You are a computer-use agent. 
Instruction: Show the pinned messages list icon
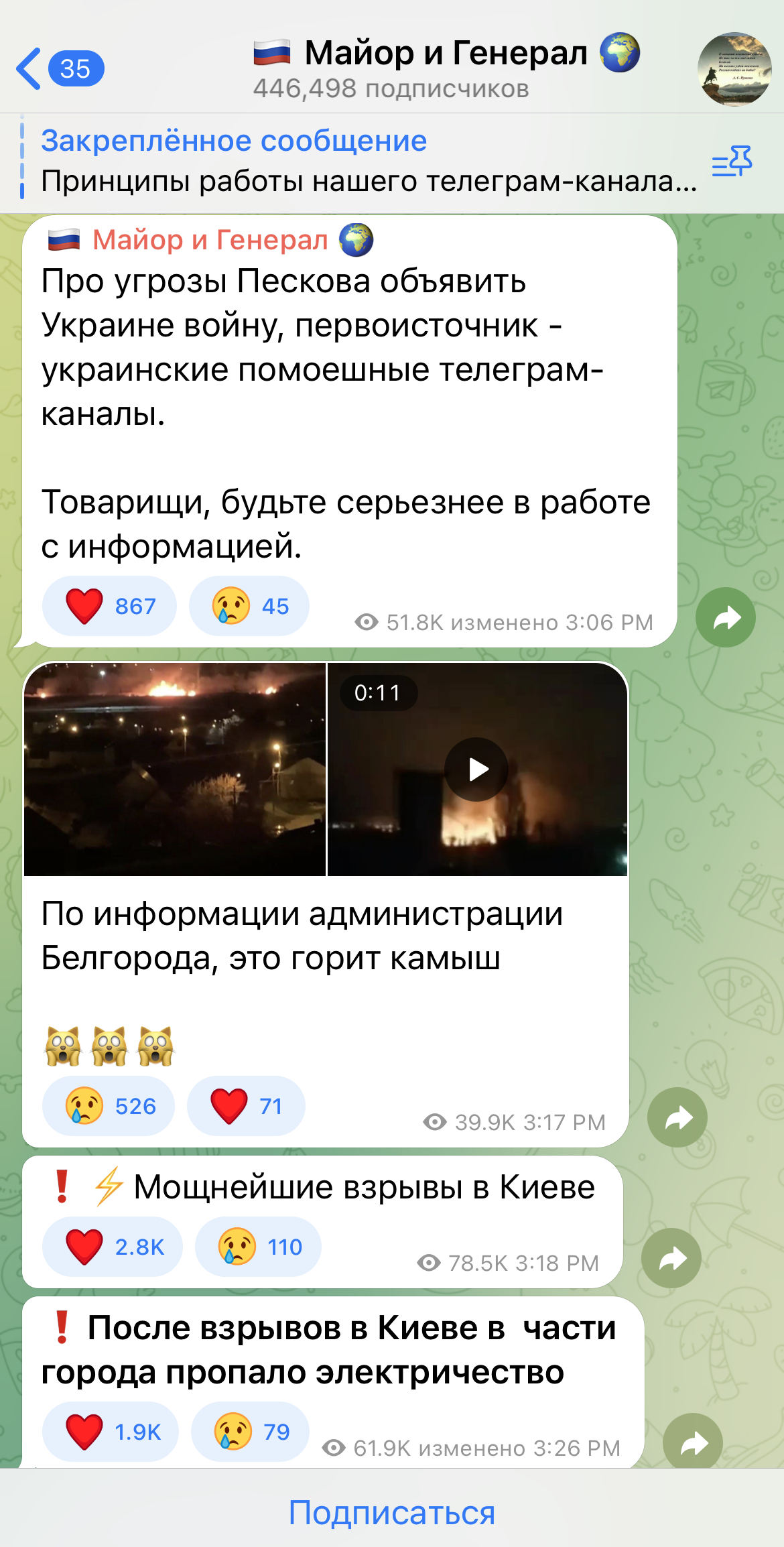coord(732,162)
